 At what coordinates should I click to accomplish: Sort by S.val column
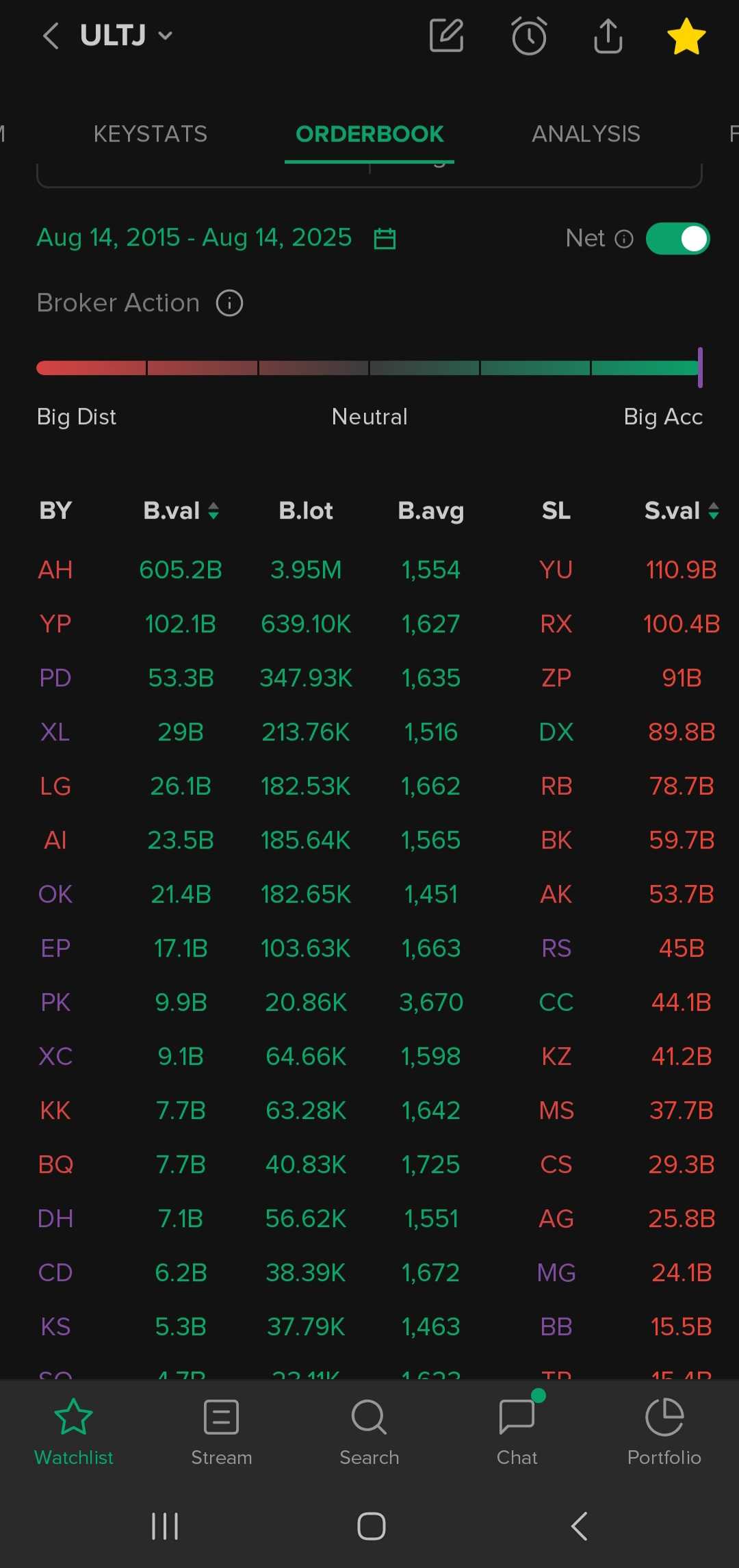(x=682, y=511)
